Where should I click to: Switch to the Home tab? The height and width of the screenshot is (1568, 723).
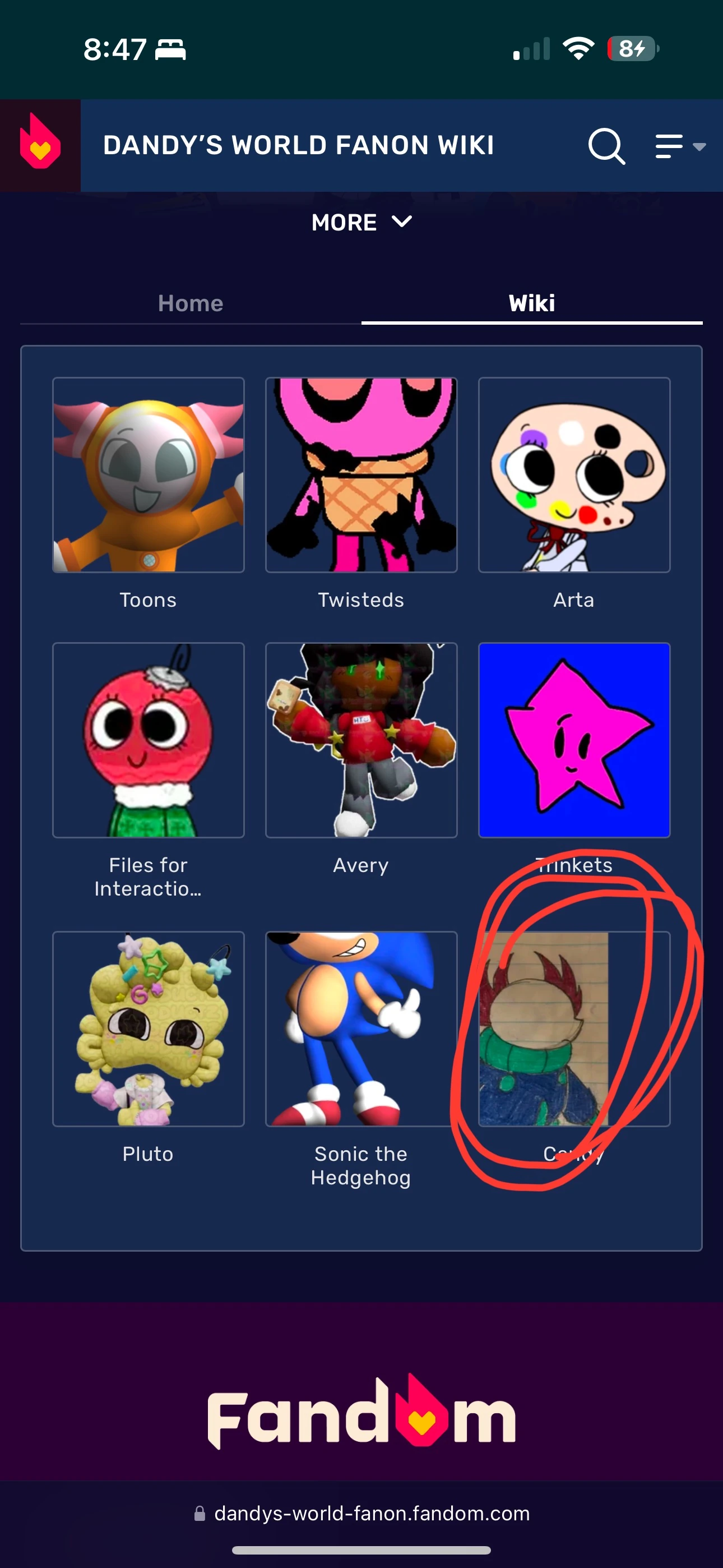click(191, 303)
